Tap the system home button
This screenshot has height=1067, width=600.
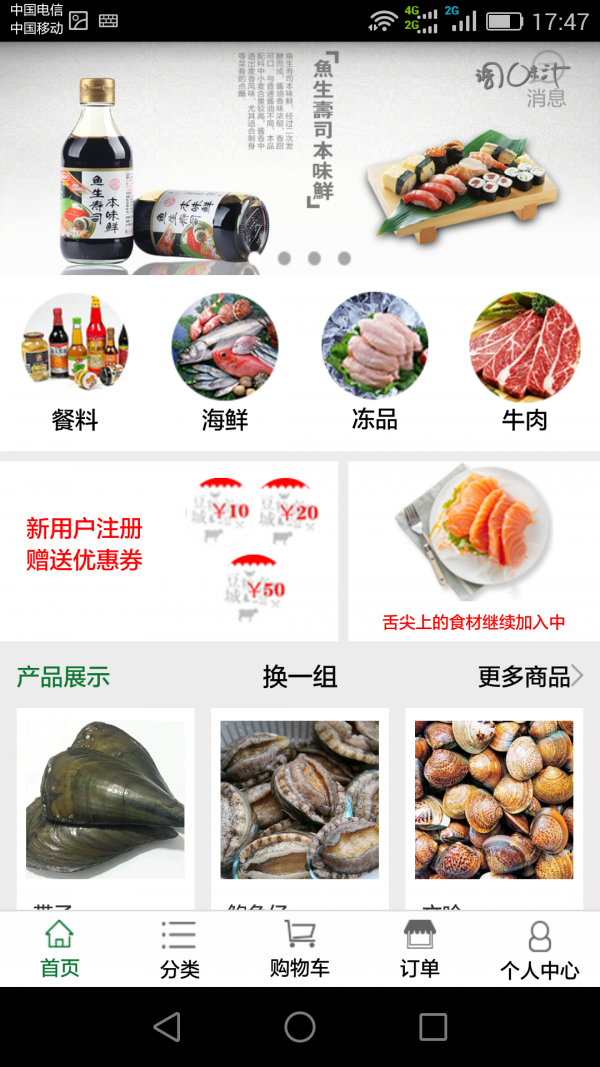click(x=300, y=1027)
